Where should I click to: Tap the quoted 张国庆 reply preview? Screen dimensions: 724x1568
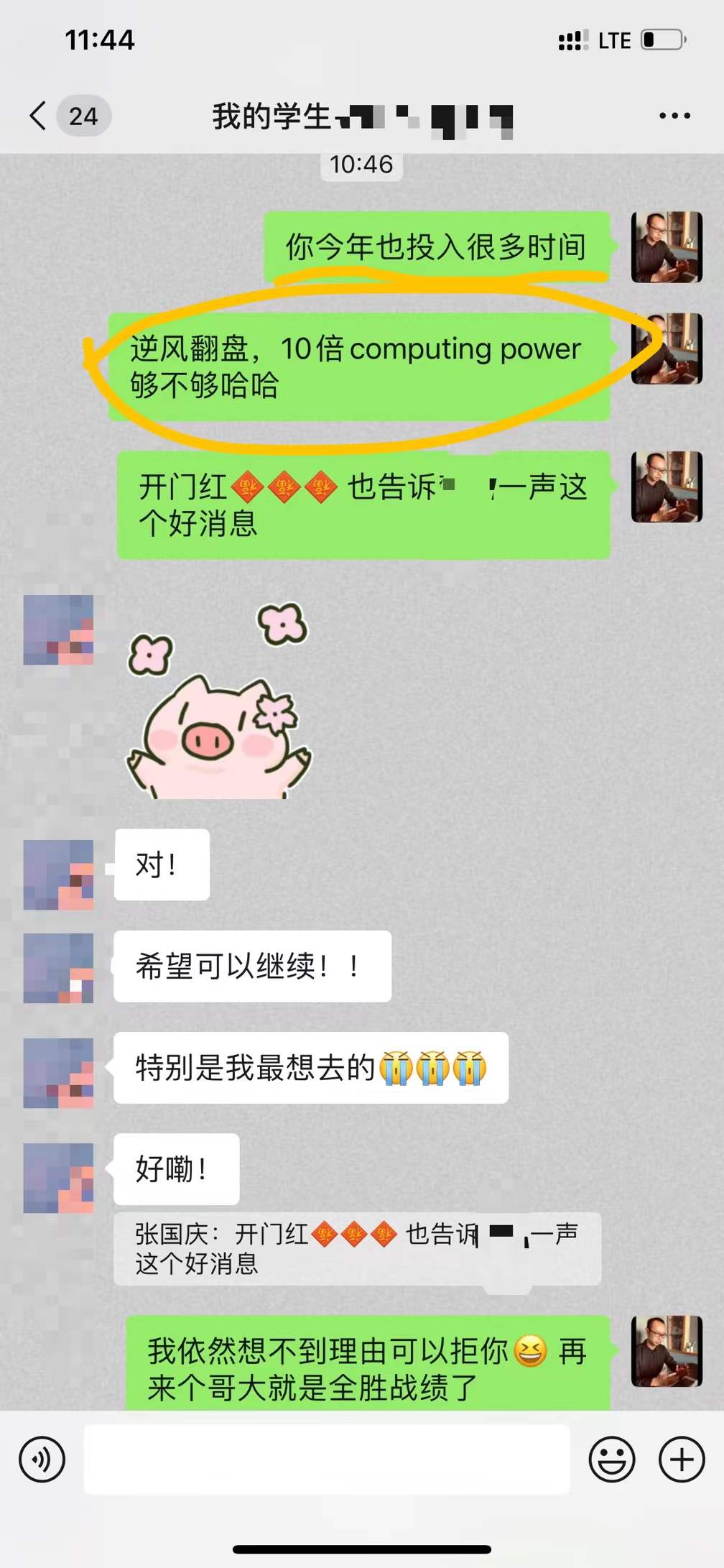point(357,1249)
